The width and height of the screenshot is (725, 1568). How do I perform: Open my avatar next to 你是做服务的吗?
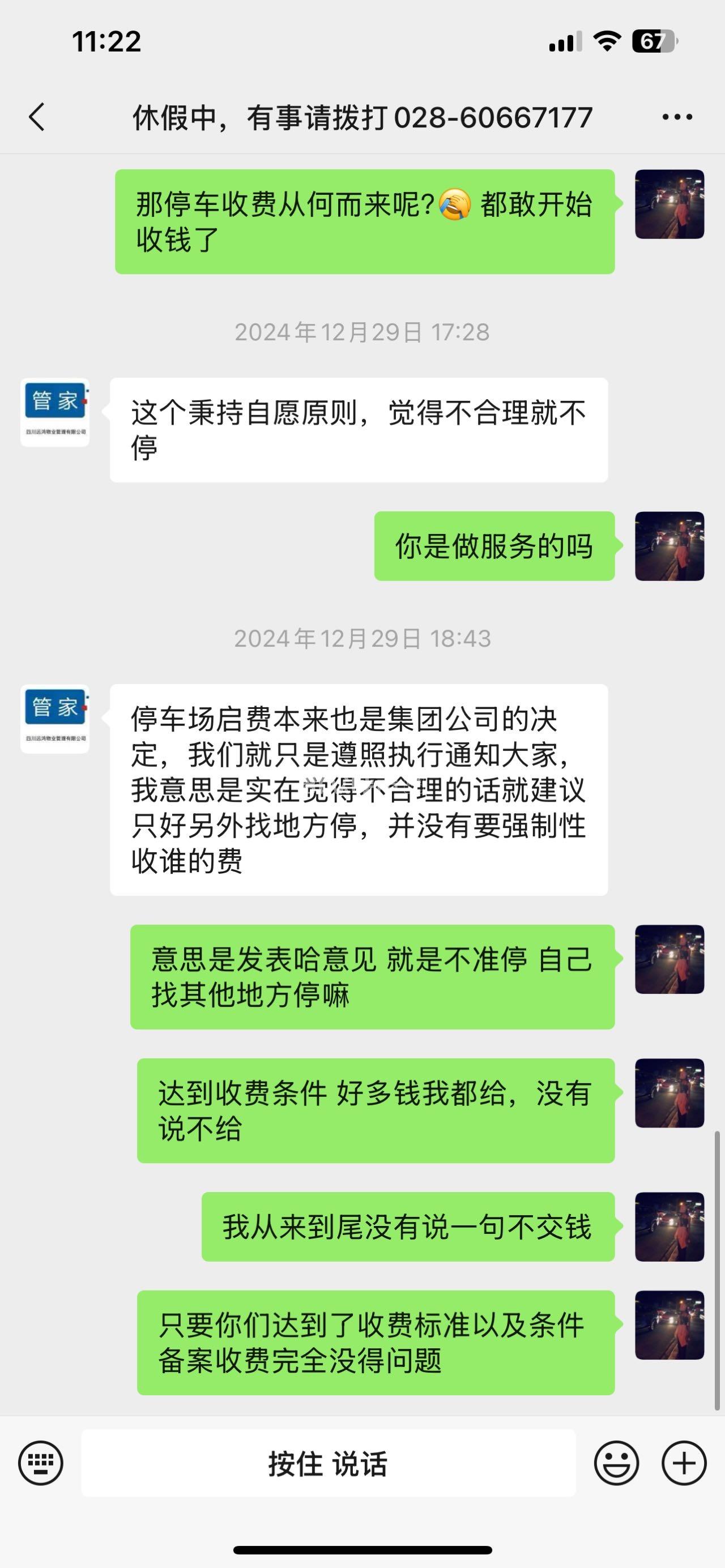tap(669, 546)
